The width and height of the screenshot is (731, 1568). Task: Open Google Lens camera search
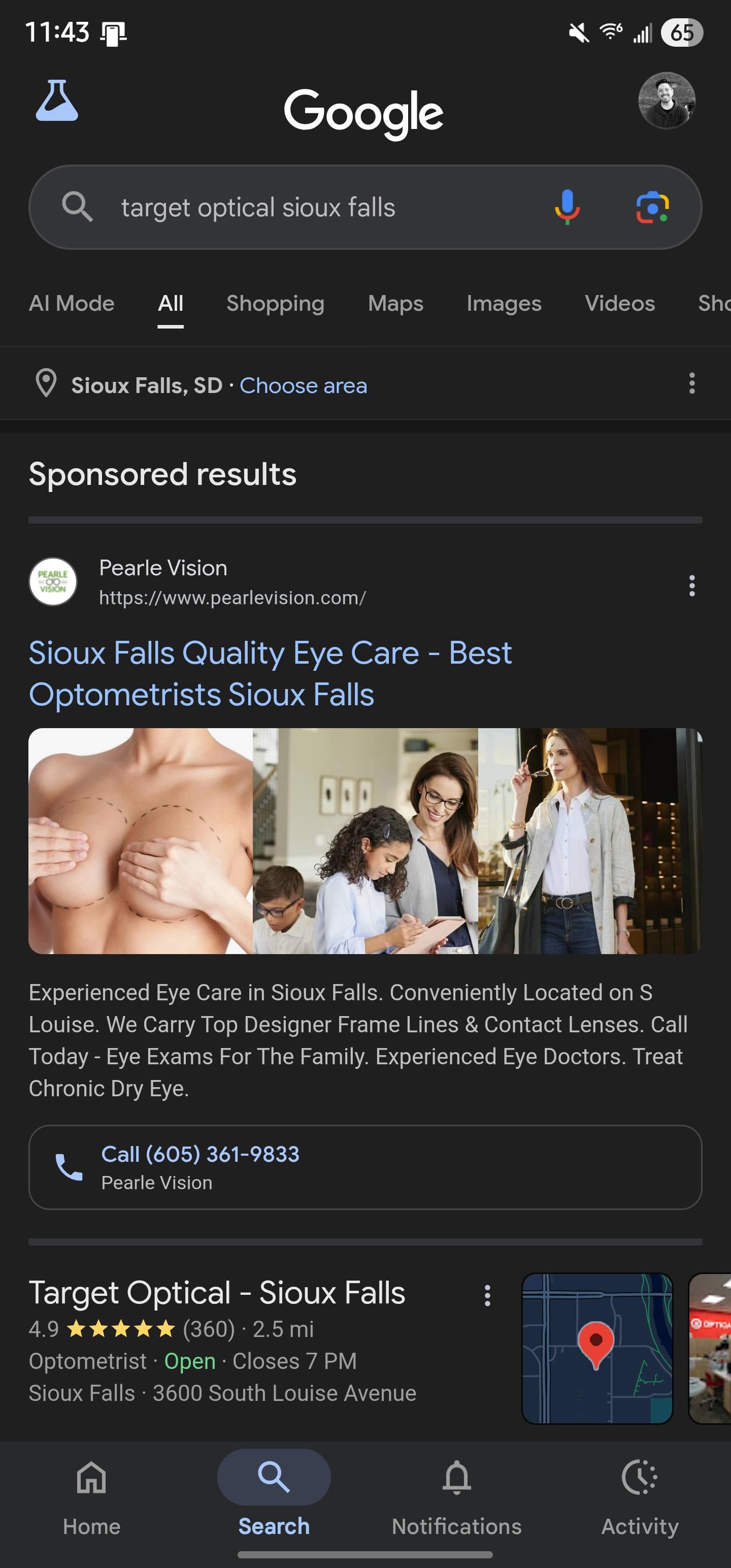click(x=652, y=208)
